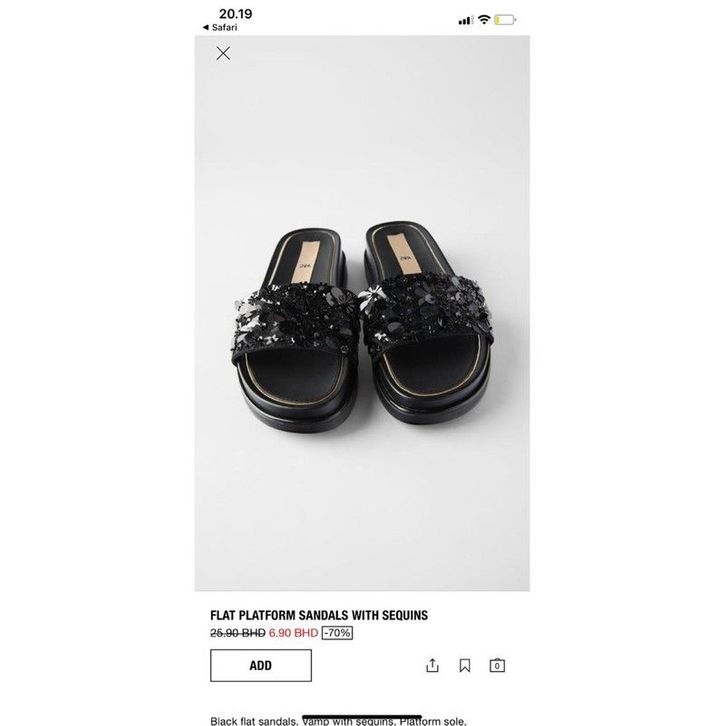Return to Safari from the status bar

coord(223,28)
